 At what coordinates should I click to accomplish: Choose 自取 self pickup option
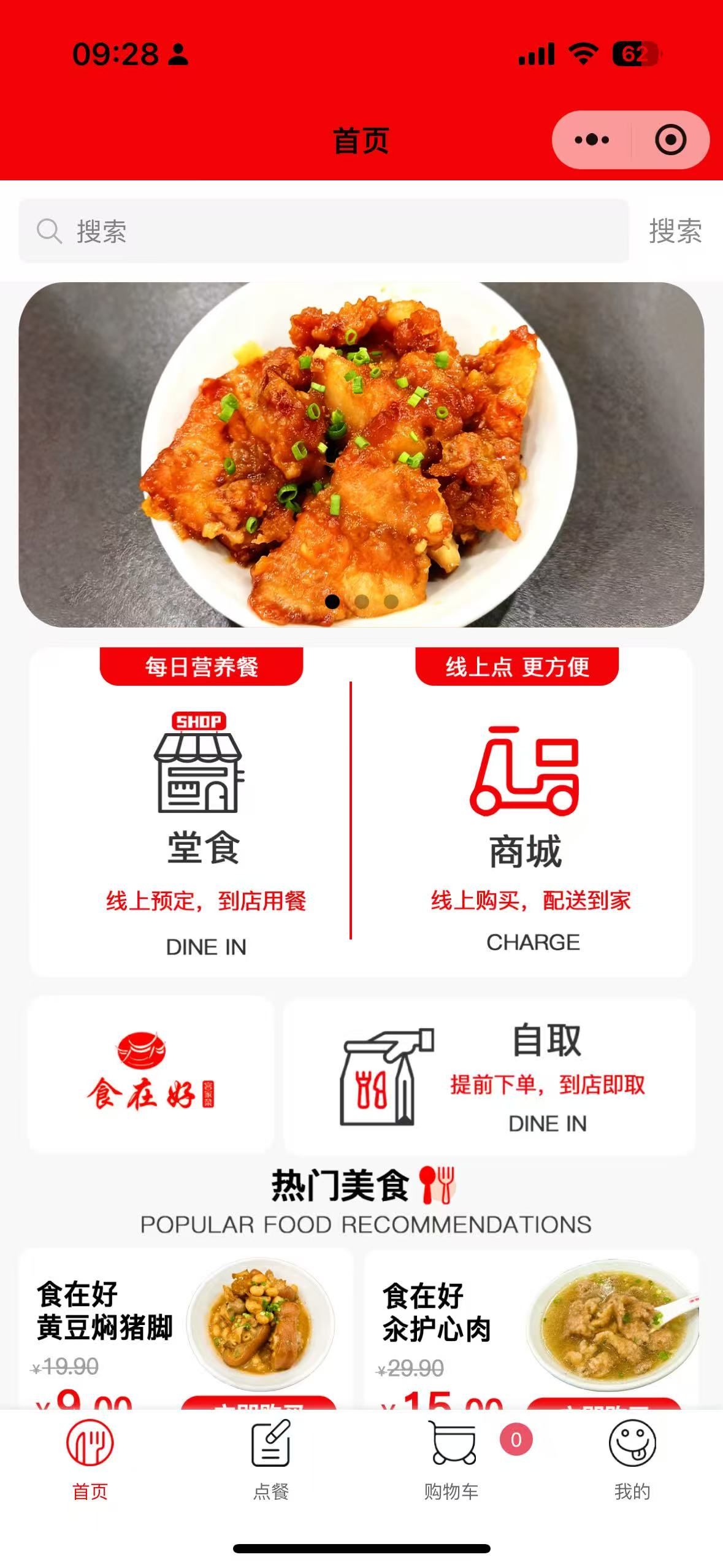point(489,1078)
